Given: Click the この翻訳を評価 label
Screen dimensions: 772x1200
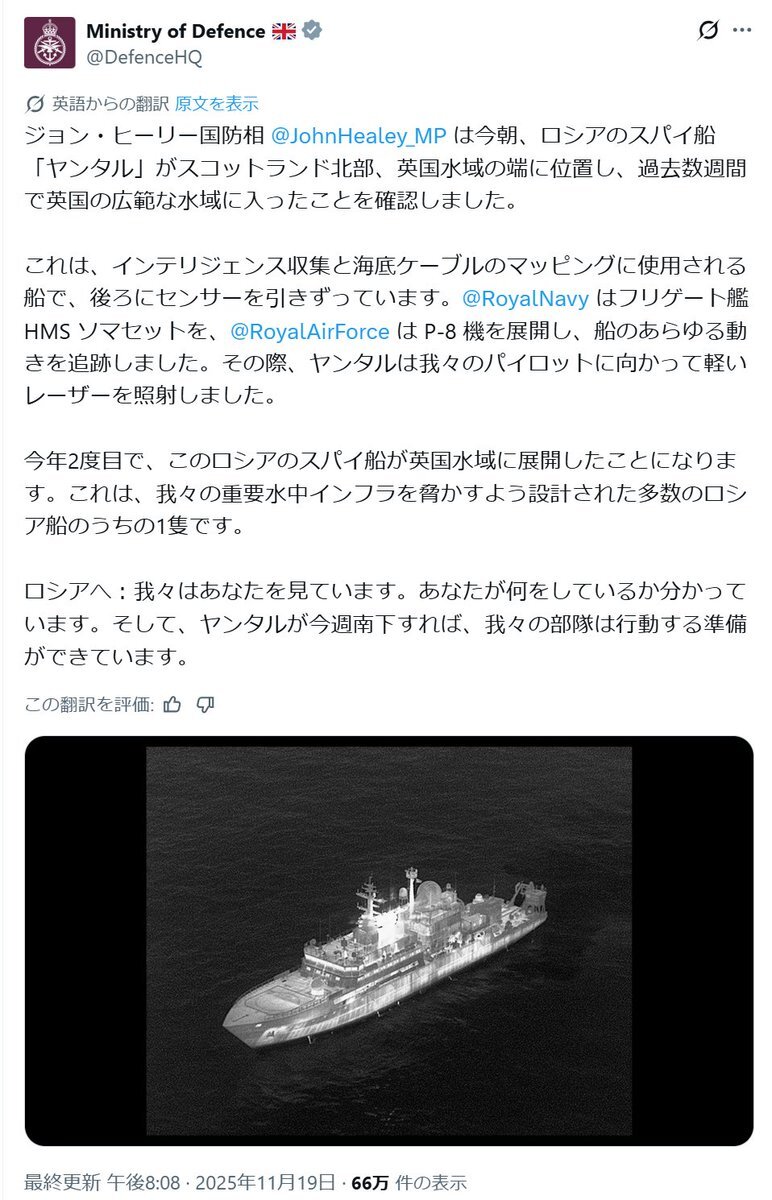Looking at the screenshot, I should coord(85,705).
